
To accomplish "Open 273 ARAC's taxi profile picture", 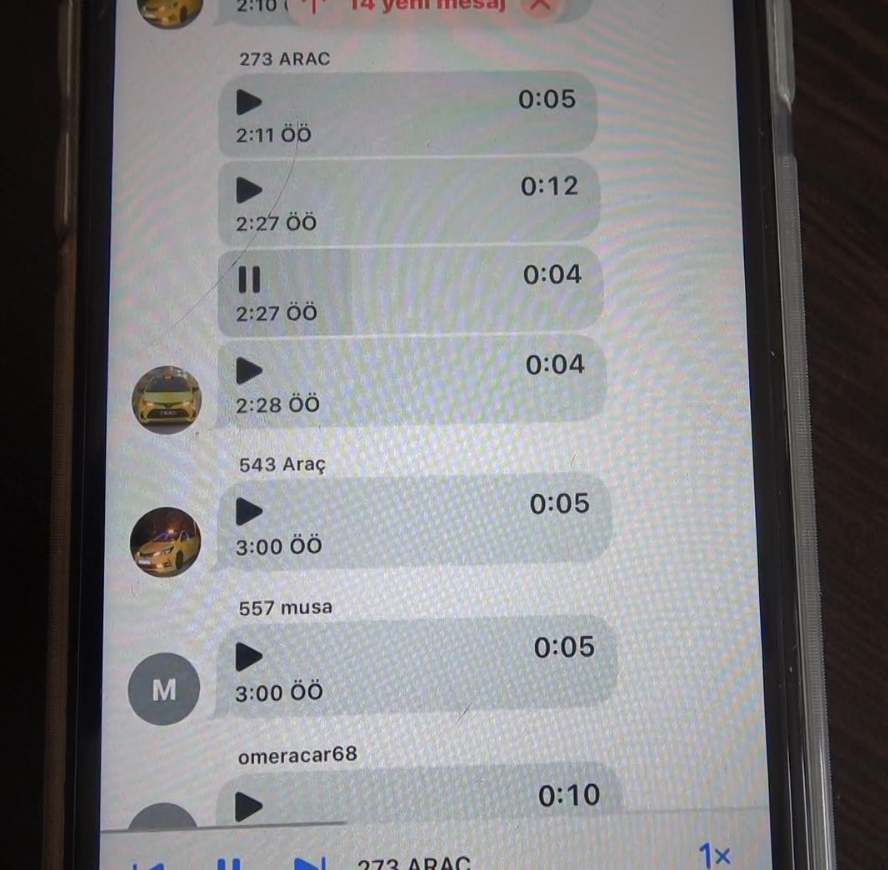I will point(167,399).
